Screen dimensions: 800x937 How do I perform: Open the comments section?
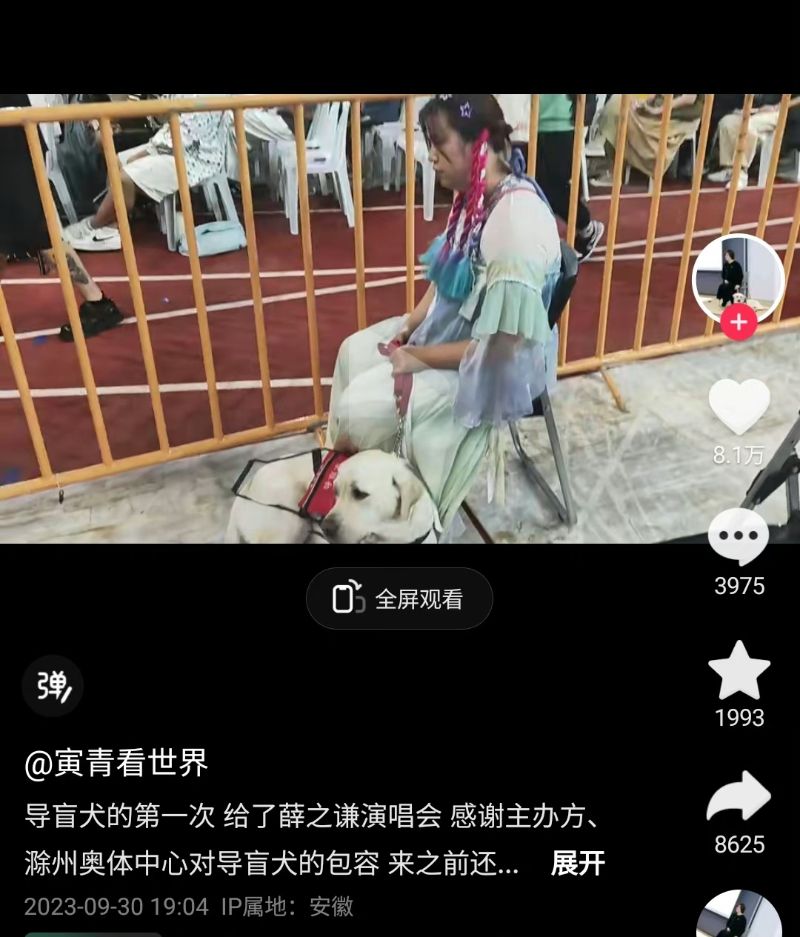(739, 538)
